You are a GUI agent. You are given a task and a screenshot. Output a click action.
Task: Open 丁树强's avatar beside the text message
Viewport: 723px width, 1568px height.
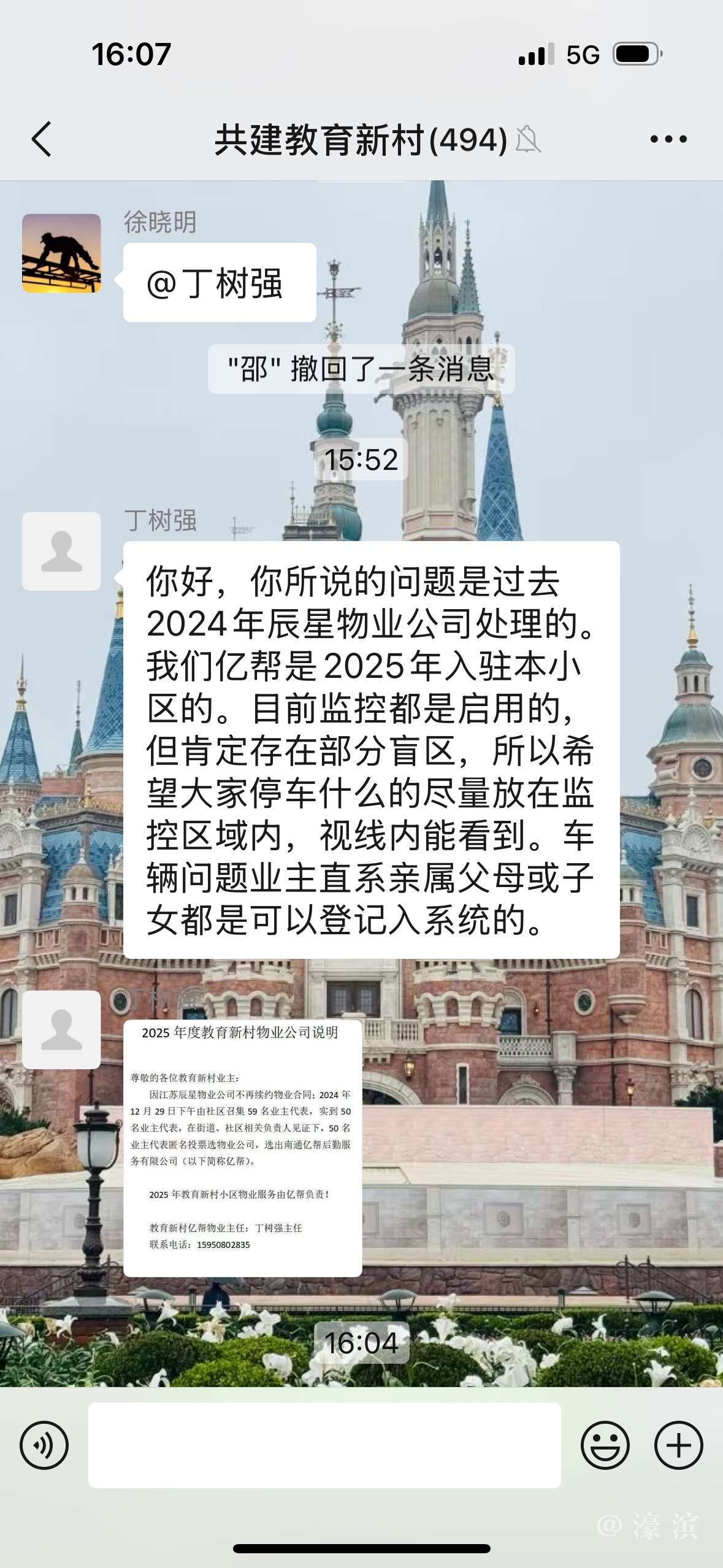[61, 551]
